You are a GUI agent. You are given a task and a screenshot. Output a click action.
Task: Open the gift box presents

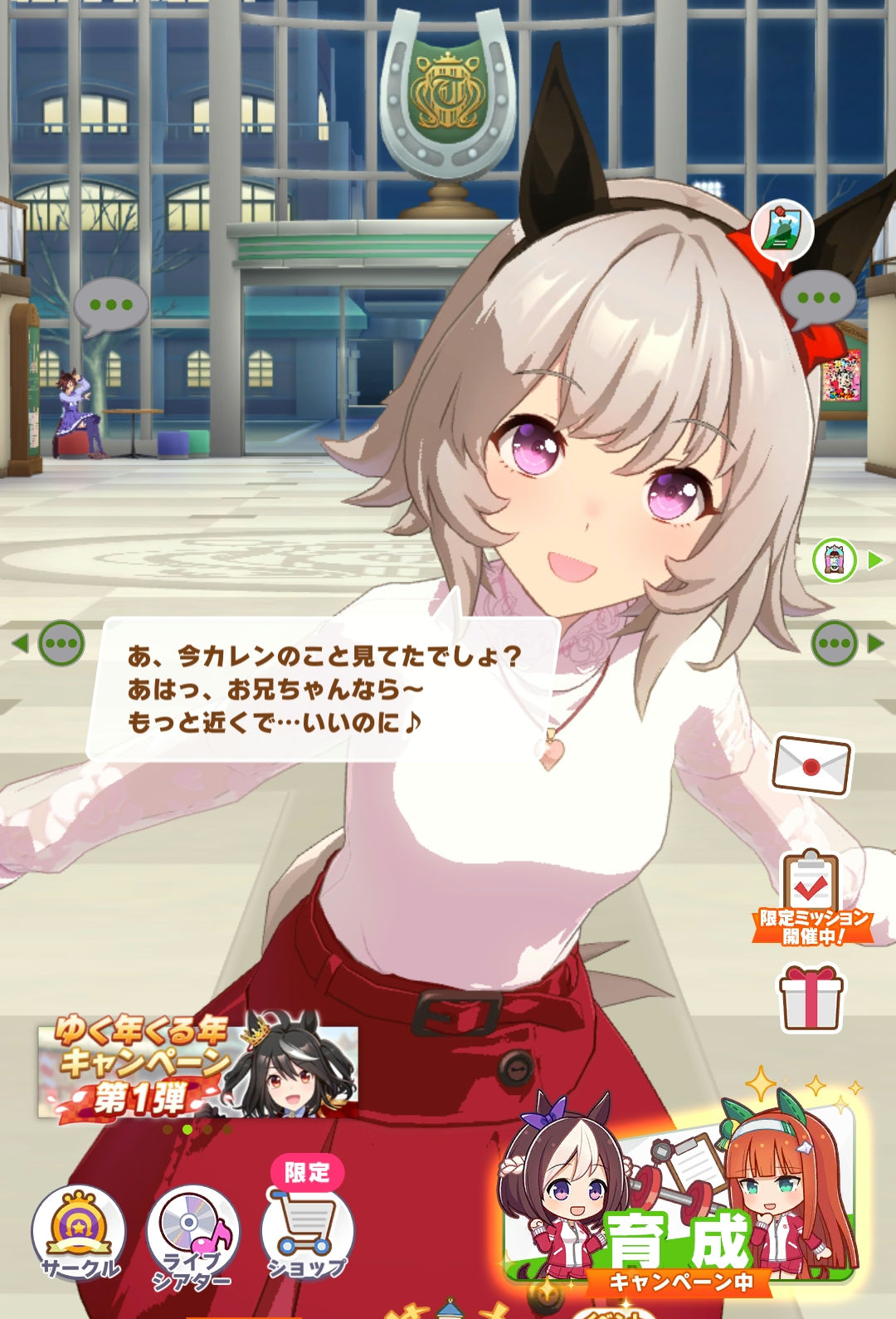(x=811, y=999)
